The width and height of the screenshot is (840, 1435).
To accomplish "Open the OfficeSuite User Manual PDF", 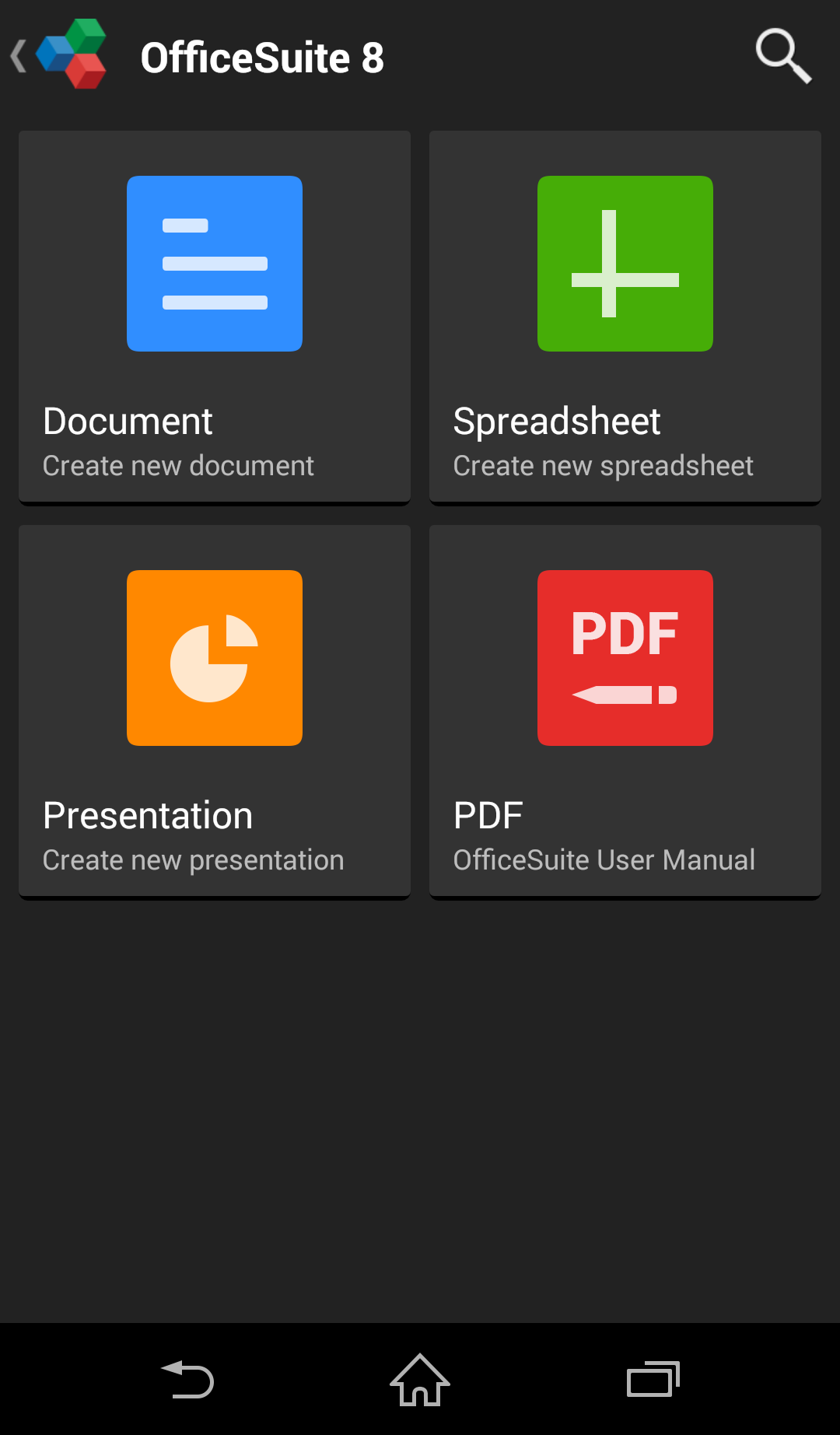I will (x=625, y=712).
